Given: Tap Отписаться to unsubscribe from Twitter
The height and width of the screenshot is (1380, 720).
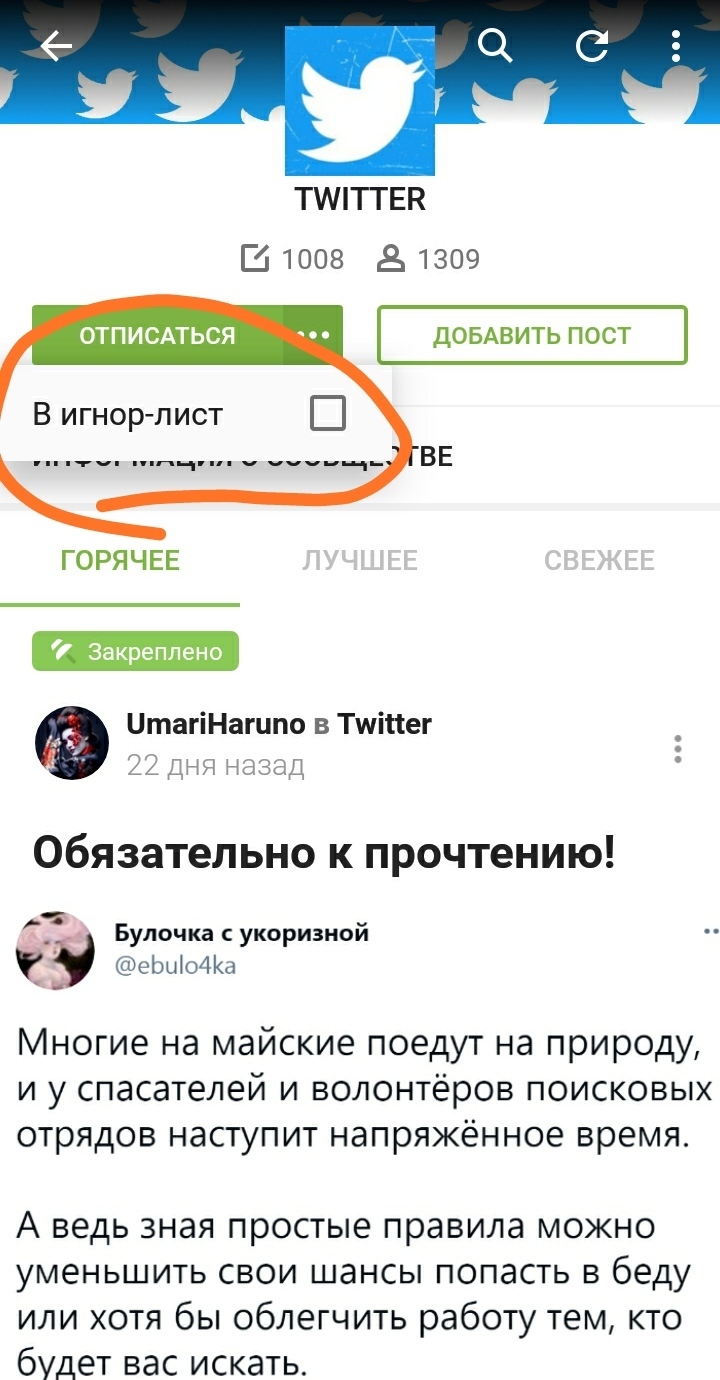Looking at the screenshot, I should 158,335.
